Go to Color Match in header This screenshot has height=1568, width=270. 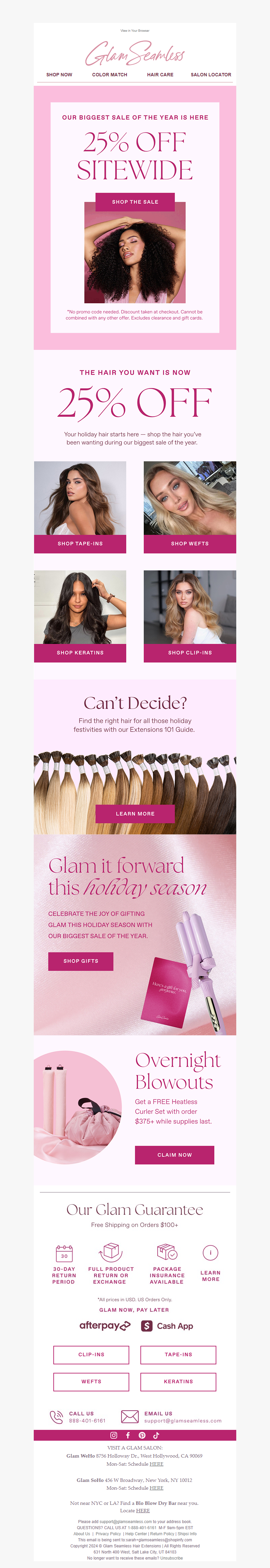(109, 75)
